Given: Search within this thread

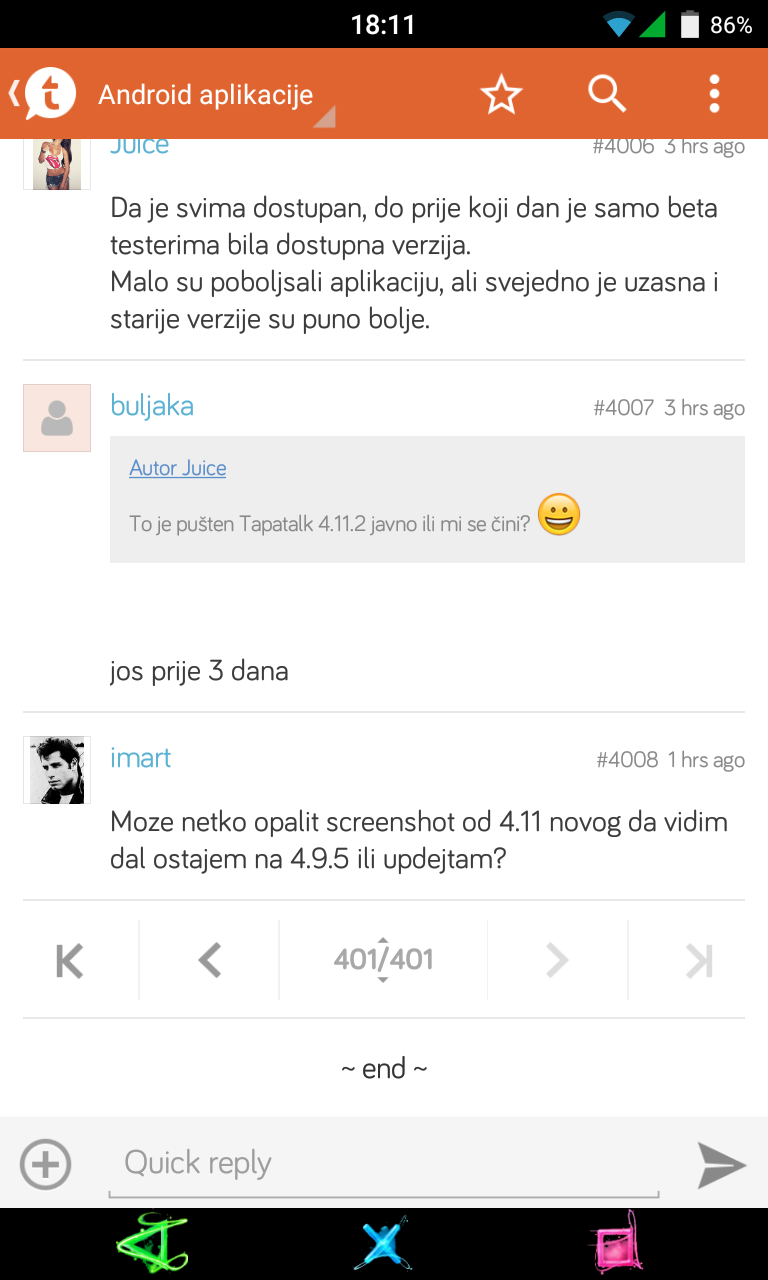Looking at the screenshot, I should point(606,94).
